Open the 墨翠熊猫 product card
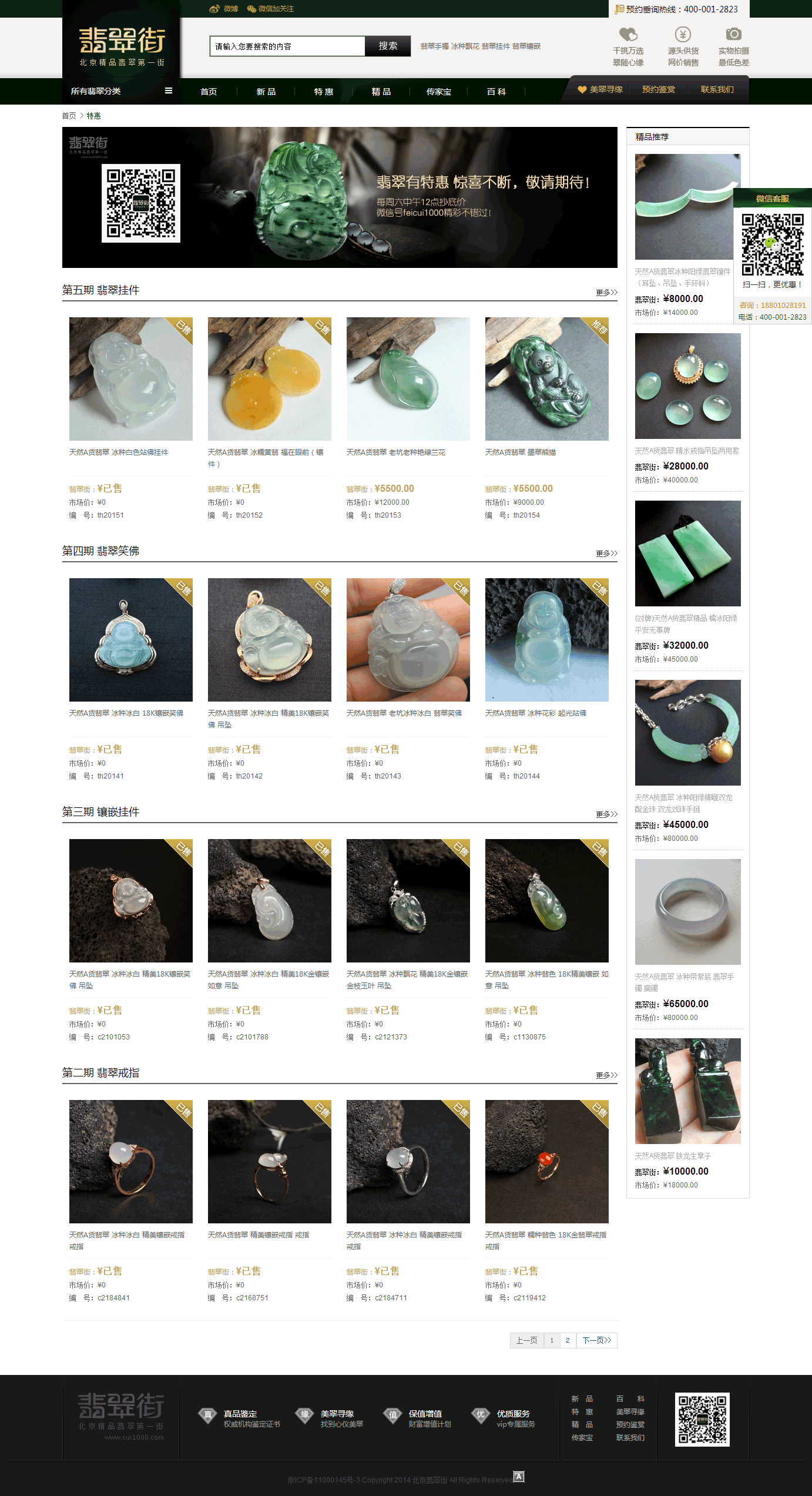Image resolution: width=812 pixels, height=1496 pixels. [x=546, y=379]
